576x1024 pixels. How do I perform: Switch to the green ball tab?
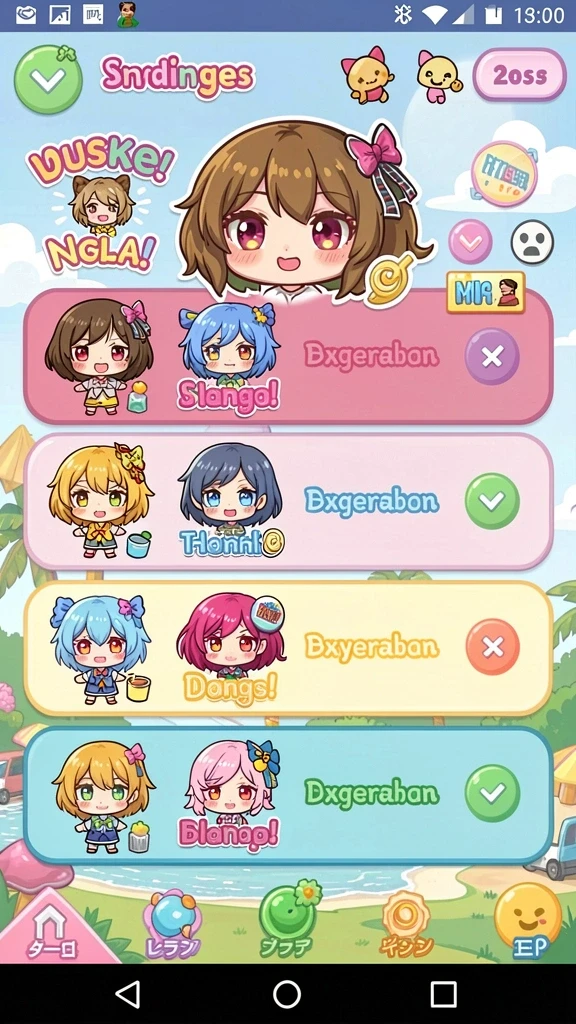pos(288,922)
